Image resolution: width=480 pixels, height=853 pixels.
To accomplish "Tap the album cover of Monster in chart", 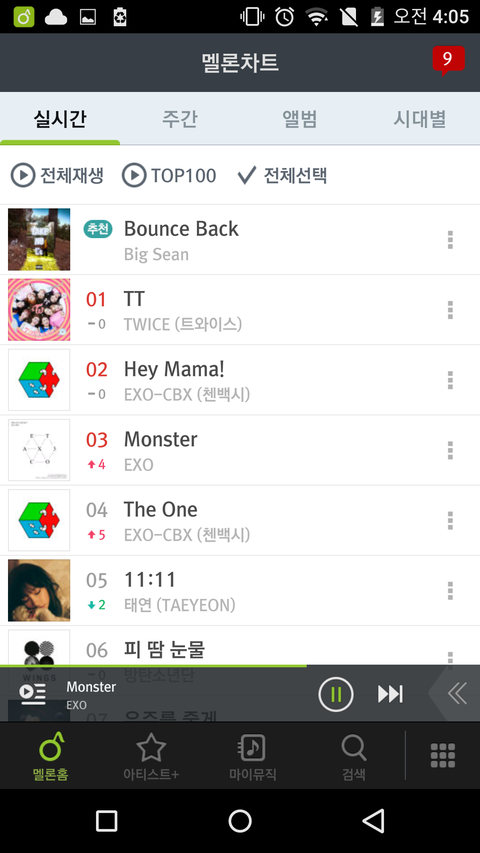I will coord(39,450).
